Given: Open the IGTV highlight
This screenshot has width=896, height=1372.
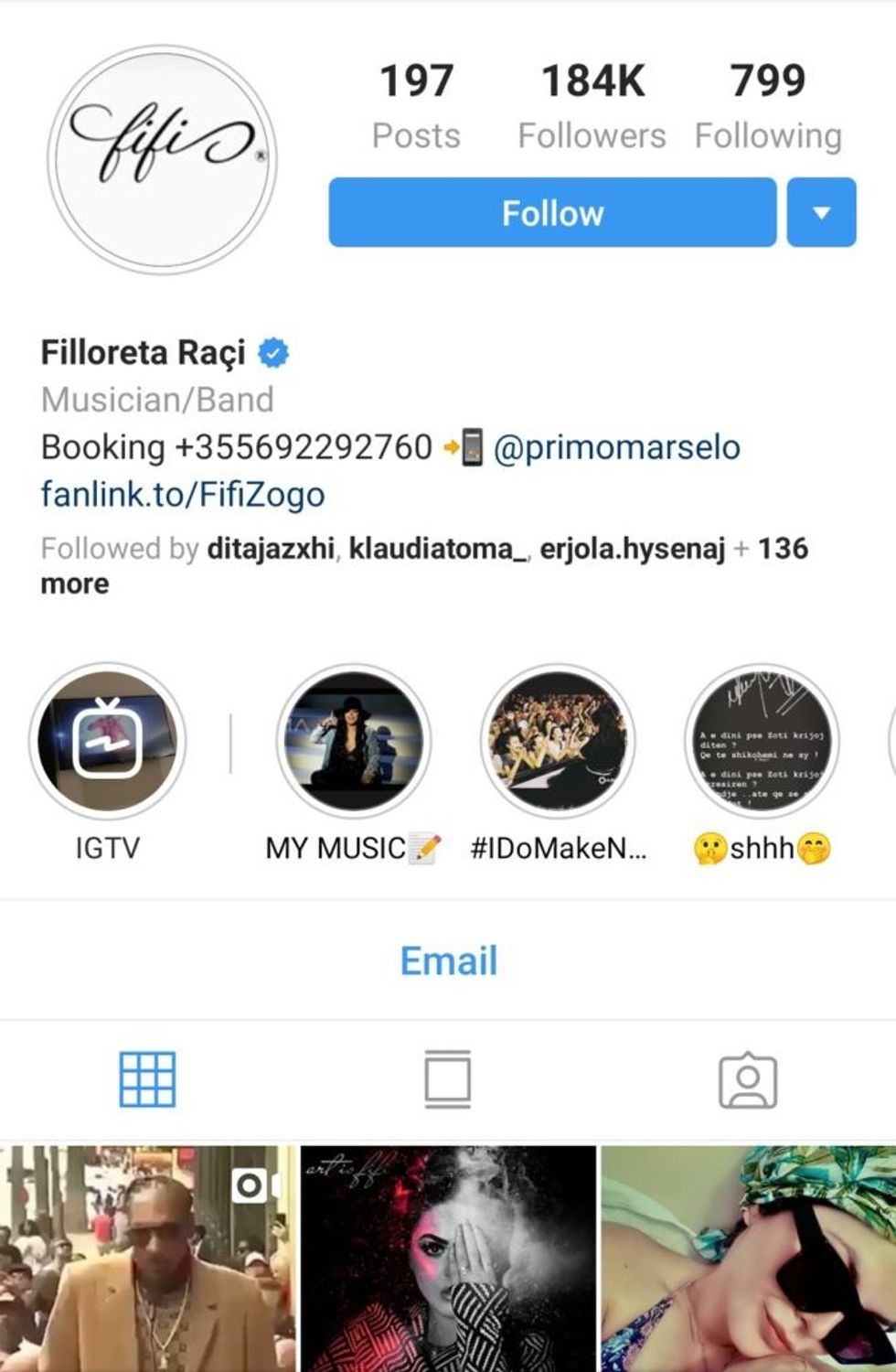Looking at the screenshot, I should (107, 741).
